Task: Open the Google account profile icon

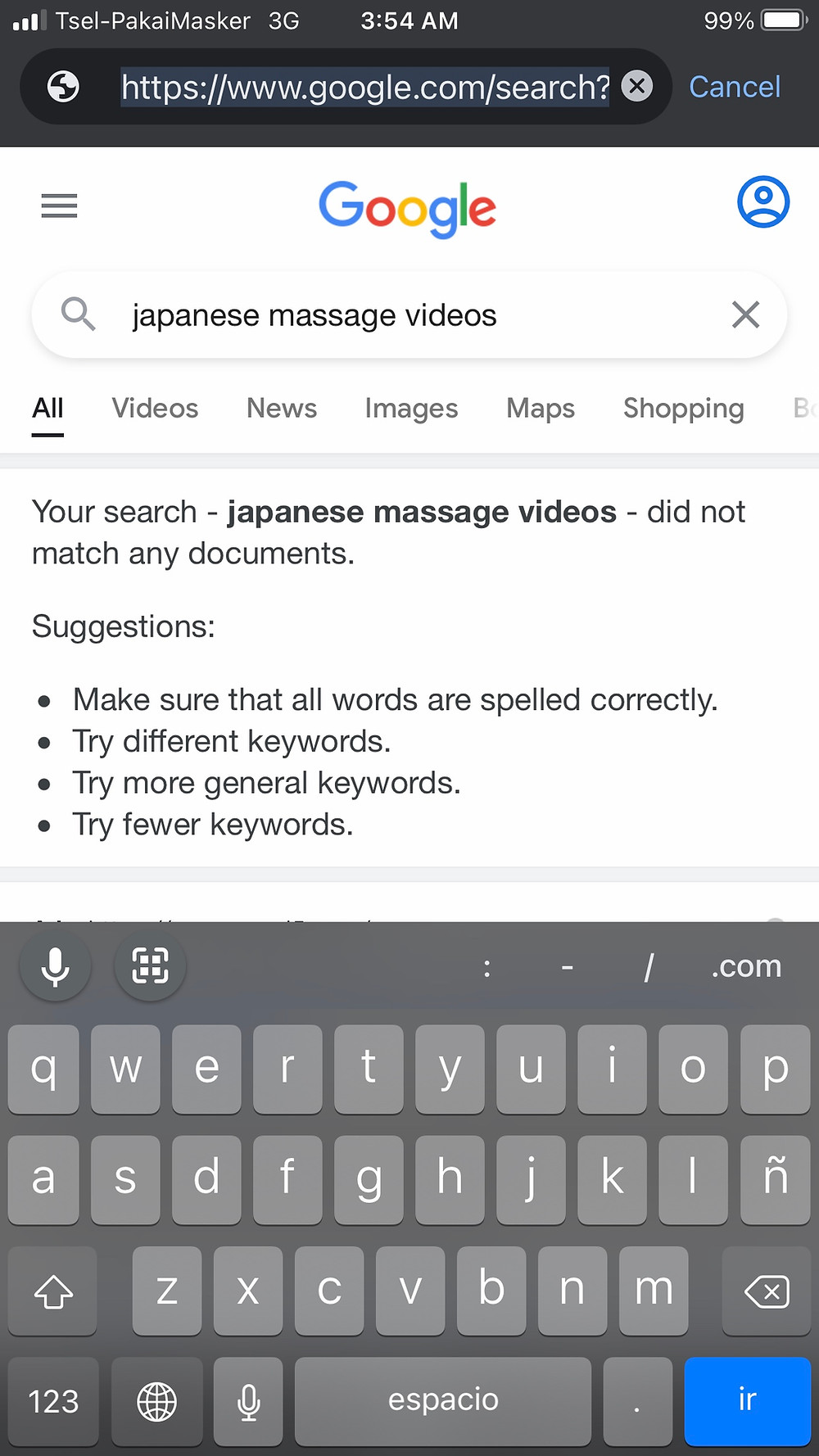Action: 763,201
